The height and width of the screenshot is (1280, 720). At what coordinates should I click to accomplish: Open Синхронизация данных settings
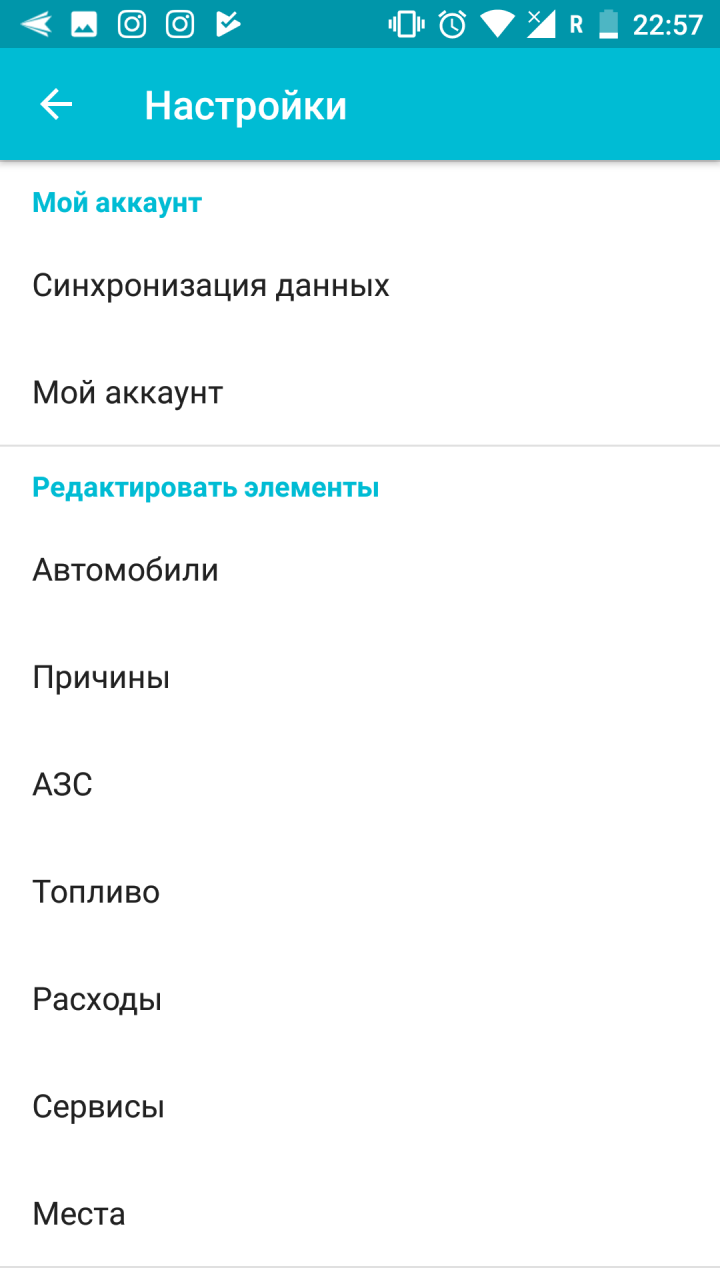point(211,286)
